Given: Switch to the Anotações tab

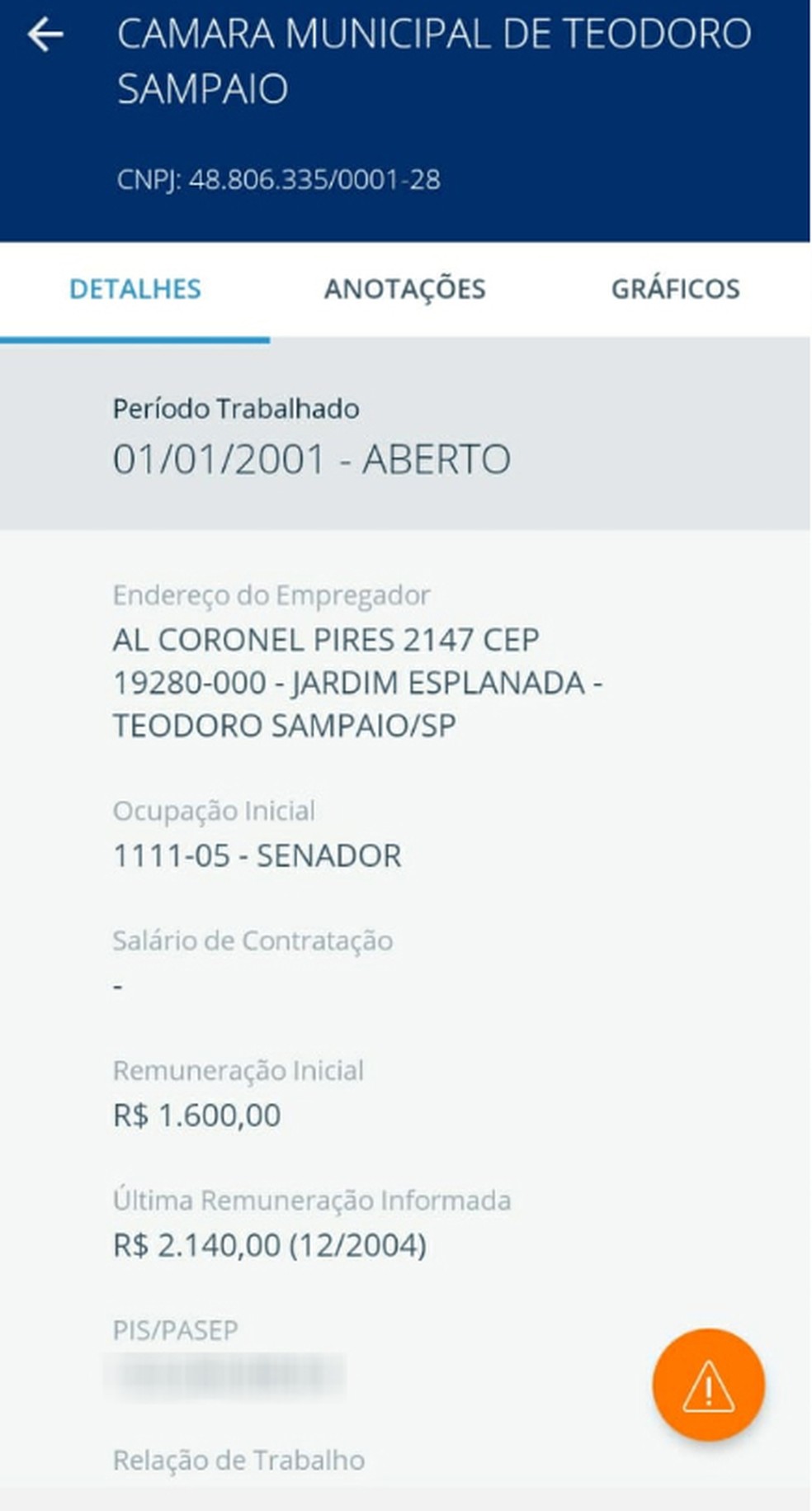Looking at the screenshot, I should (x=404, y=289).
